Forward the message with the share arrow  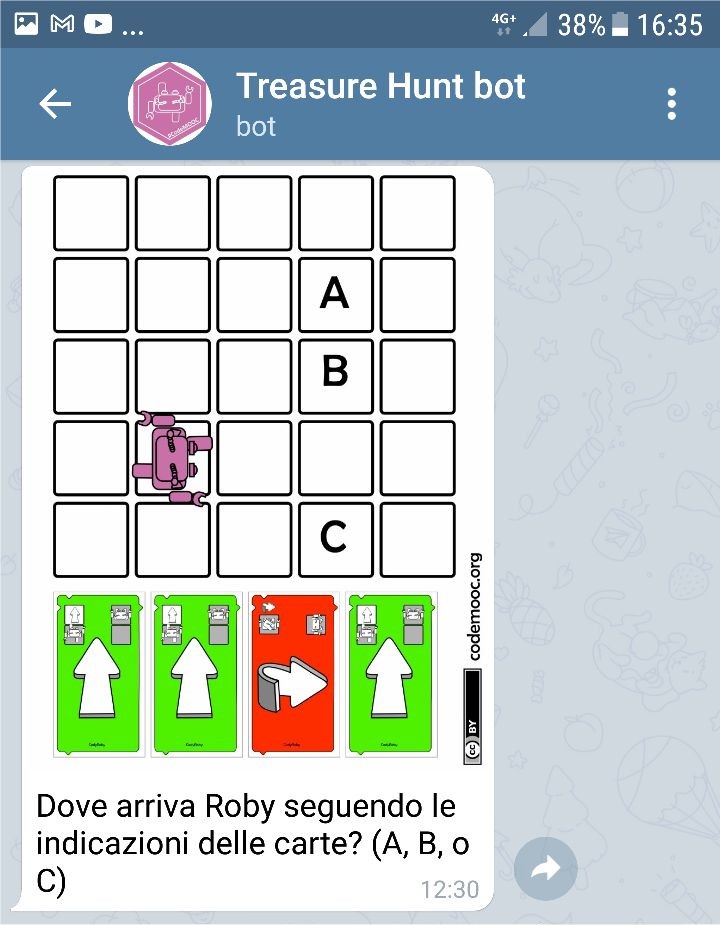545,869
